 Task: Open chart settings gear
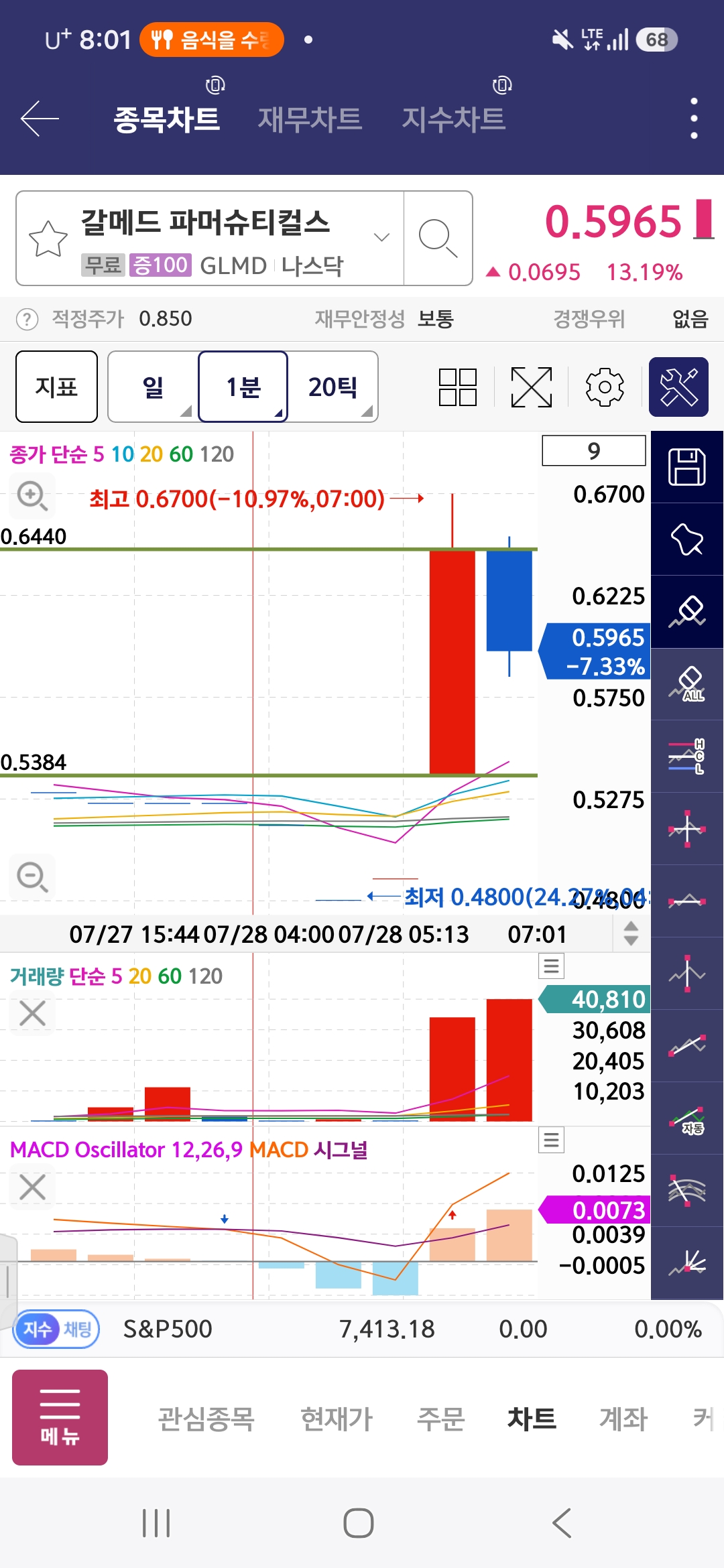605,387
